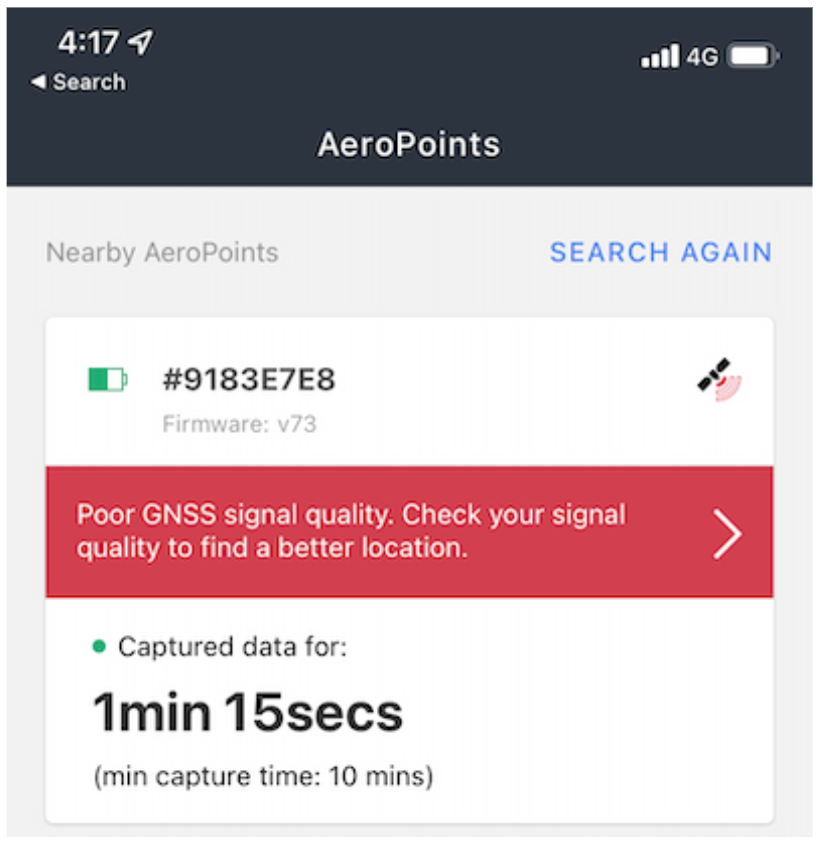This screenshot has width=822, height=849.
Task: Check the satellite signal icon on #9183E7E8
Action: click(x=719, y=380)
